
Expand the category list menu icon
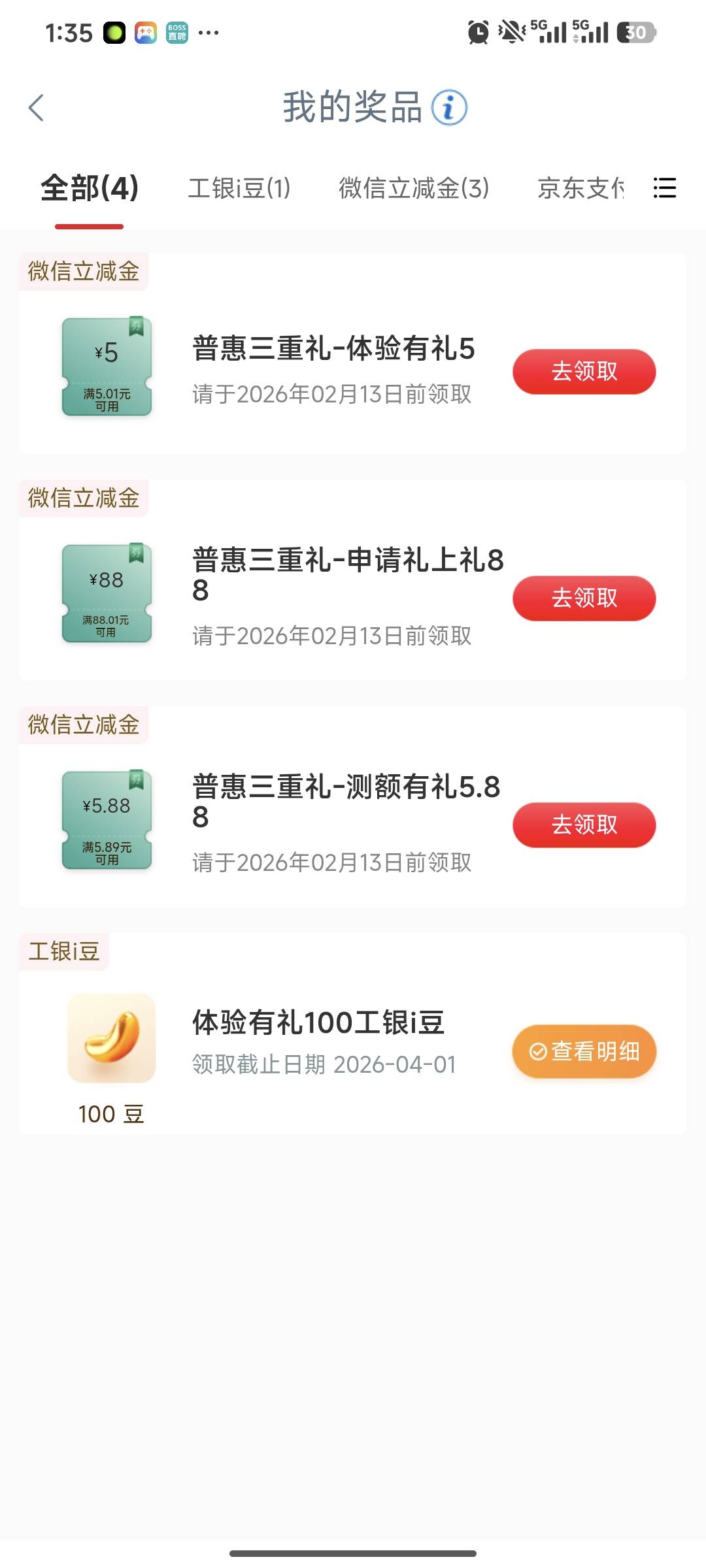click(x=664, y=189)
